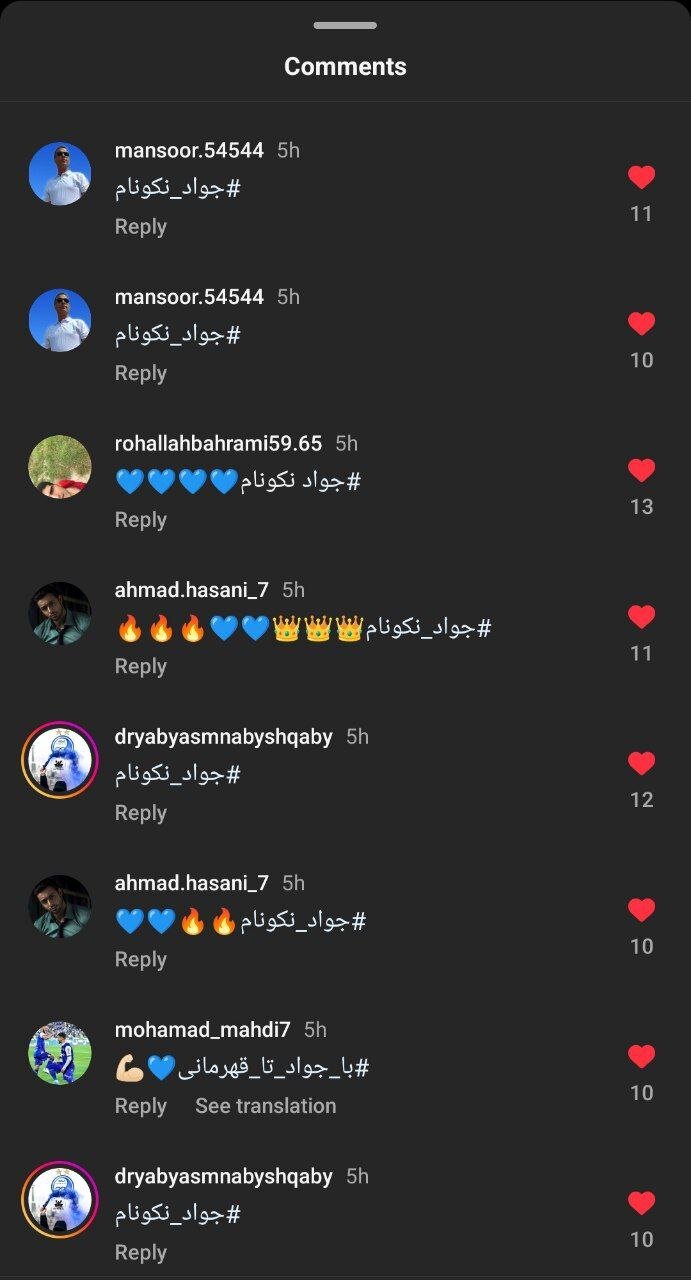The image size is (691, 1280).
Task: Open mohamad_mahdi7's profile picture
Action: click(60, 1053)
